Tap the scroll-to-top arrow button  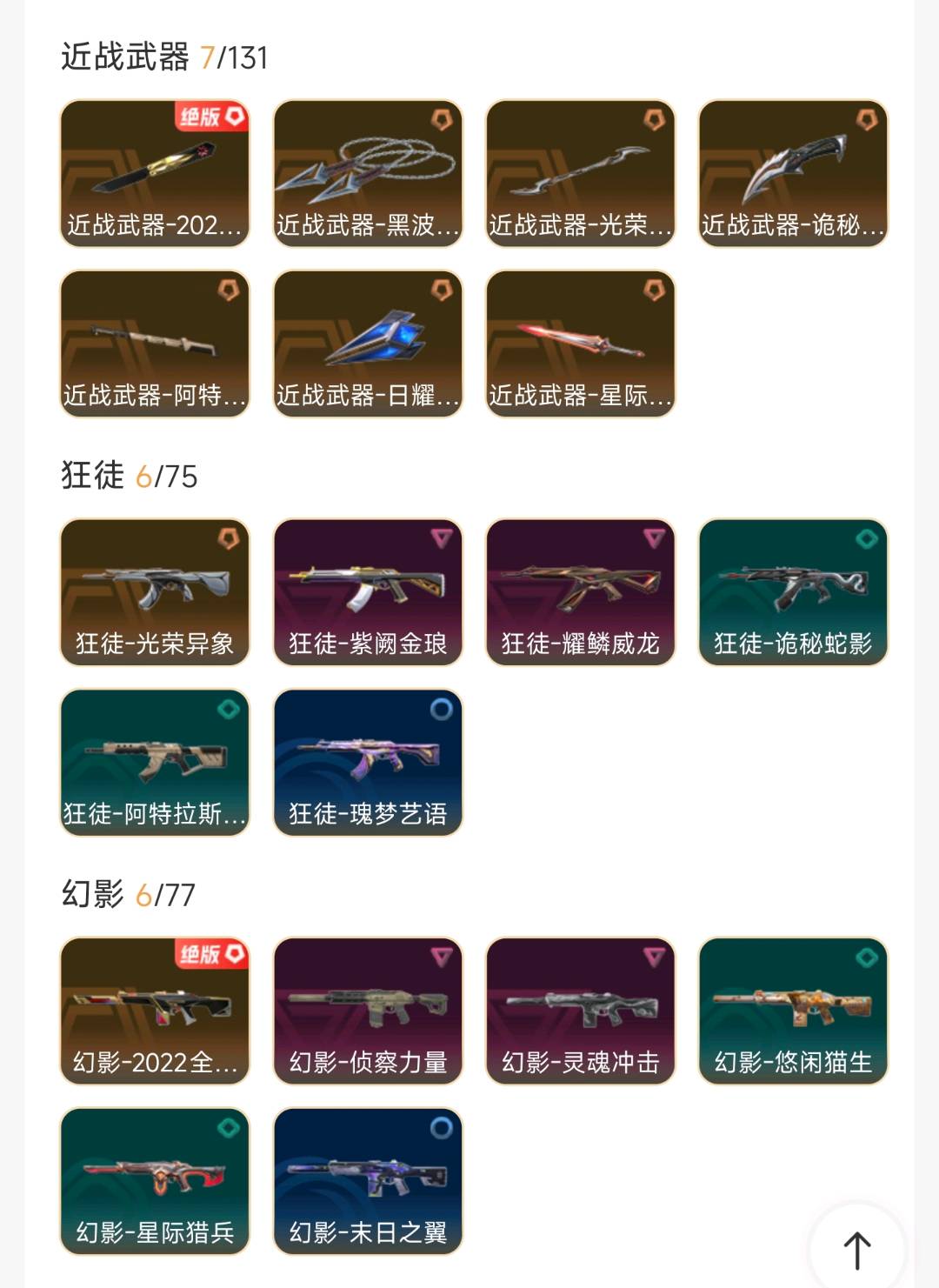pos(856,1249)
